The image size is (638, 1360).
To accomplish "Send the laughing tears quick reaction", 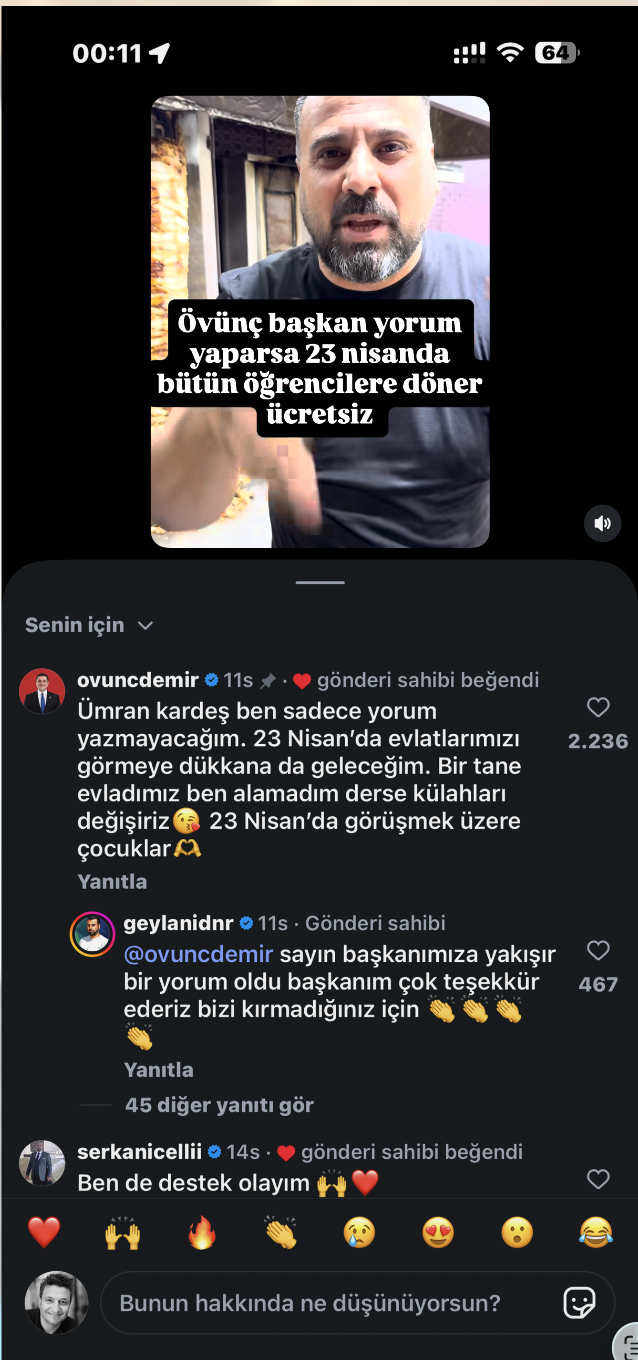I will point(596,1233).
